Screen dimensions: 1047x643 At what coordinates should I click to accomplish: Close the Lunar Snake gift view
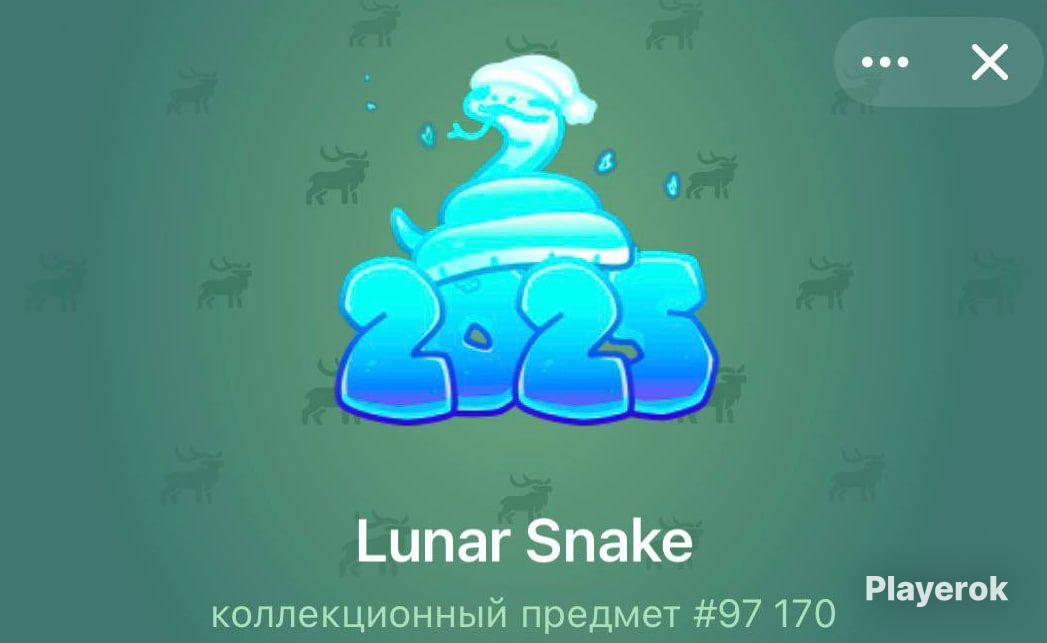pyautogui.click(x=989, y=62)
